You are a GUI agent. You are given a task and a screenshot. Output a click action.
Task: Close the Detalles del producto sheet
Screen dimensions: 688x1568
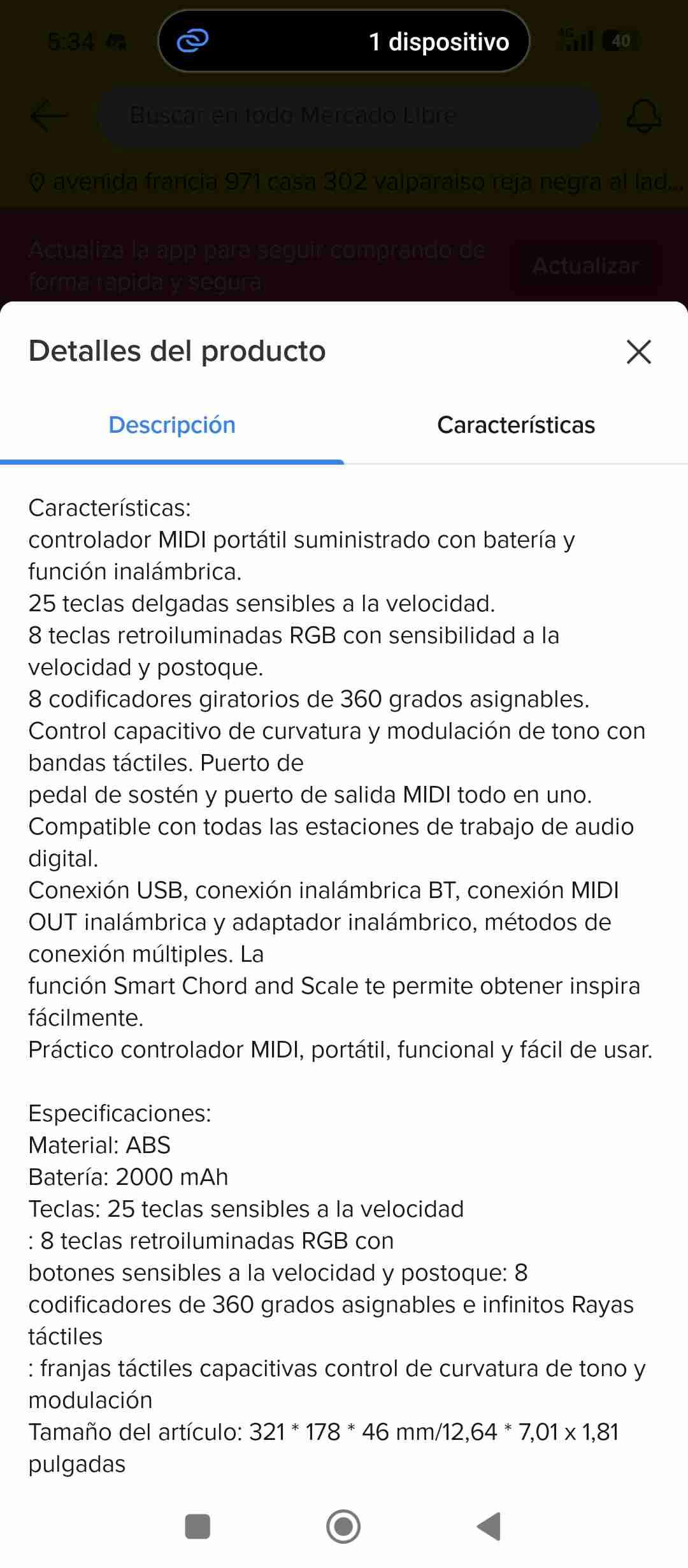638,351
